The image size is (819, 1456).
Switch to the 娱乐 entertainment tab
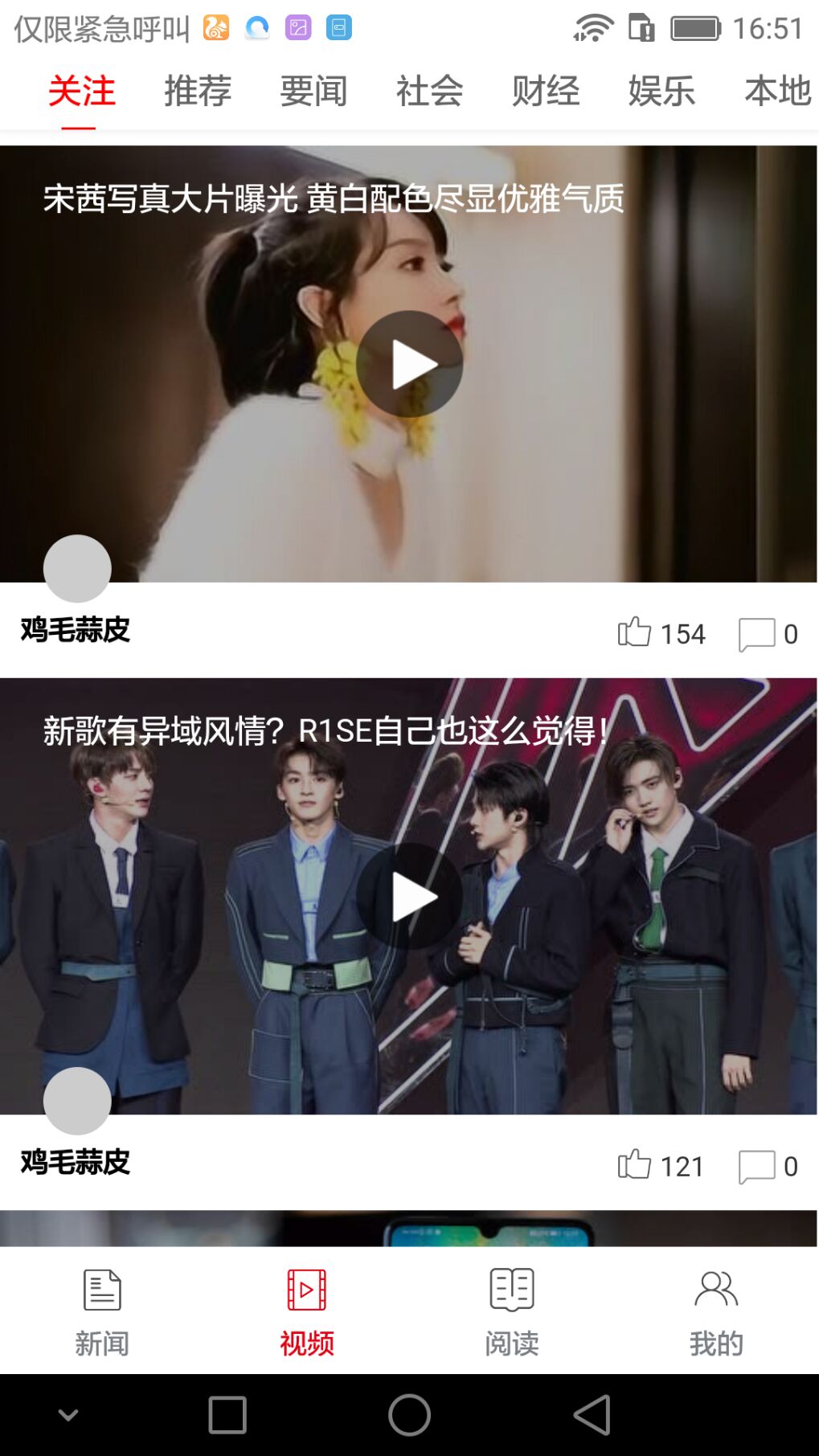coord(661,91)
